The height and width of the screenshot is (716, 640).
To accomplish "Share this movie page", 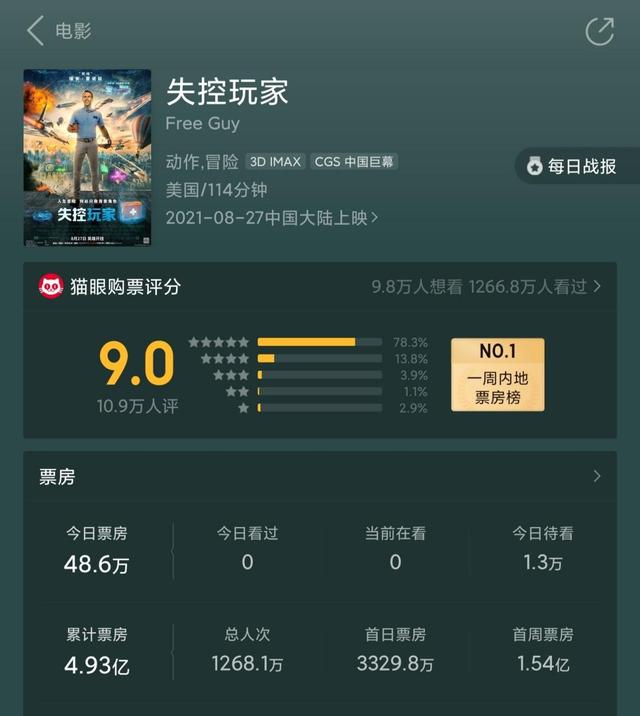I will point(599,31).
